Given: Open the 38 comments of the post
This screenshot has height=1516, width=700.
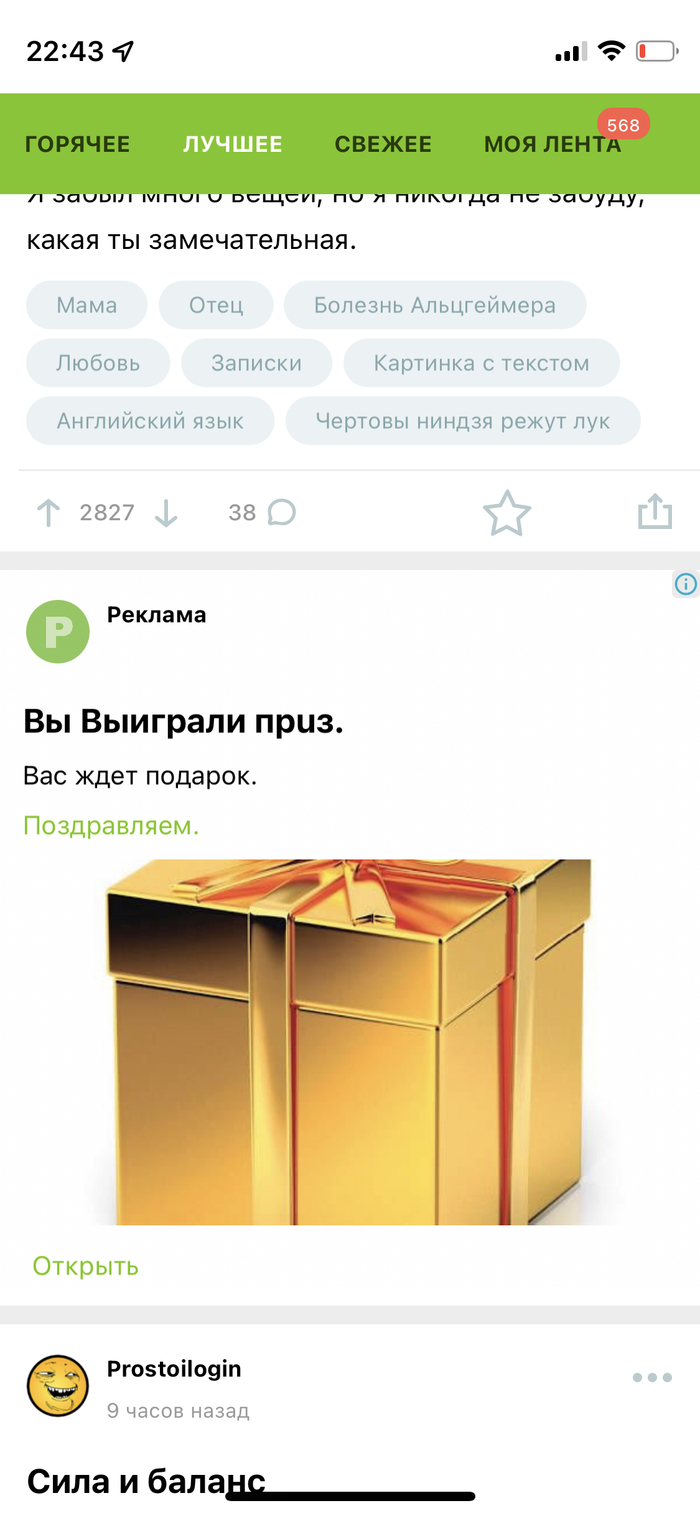Looking at the screenshot, I should pyautogui.click(x=263, y=513).
